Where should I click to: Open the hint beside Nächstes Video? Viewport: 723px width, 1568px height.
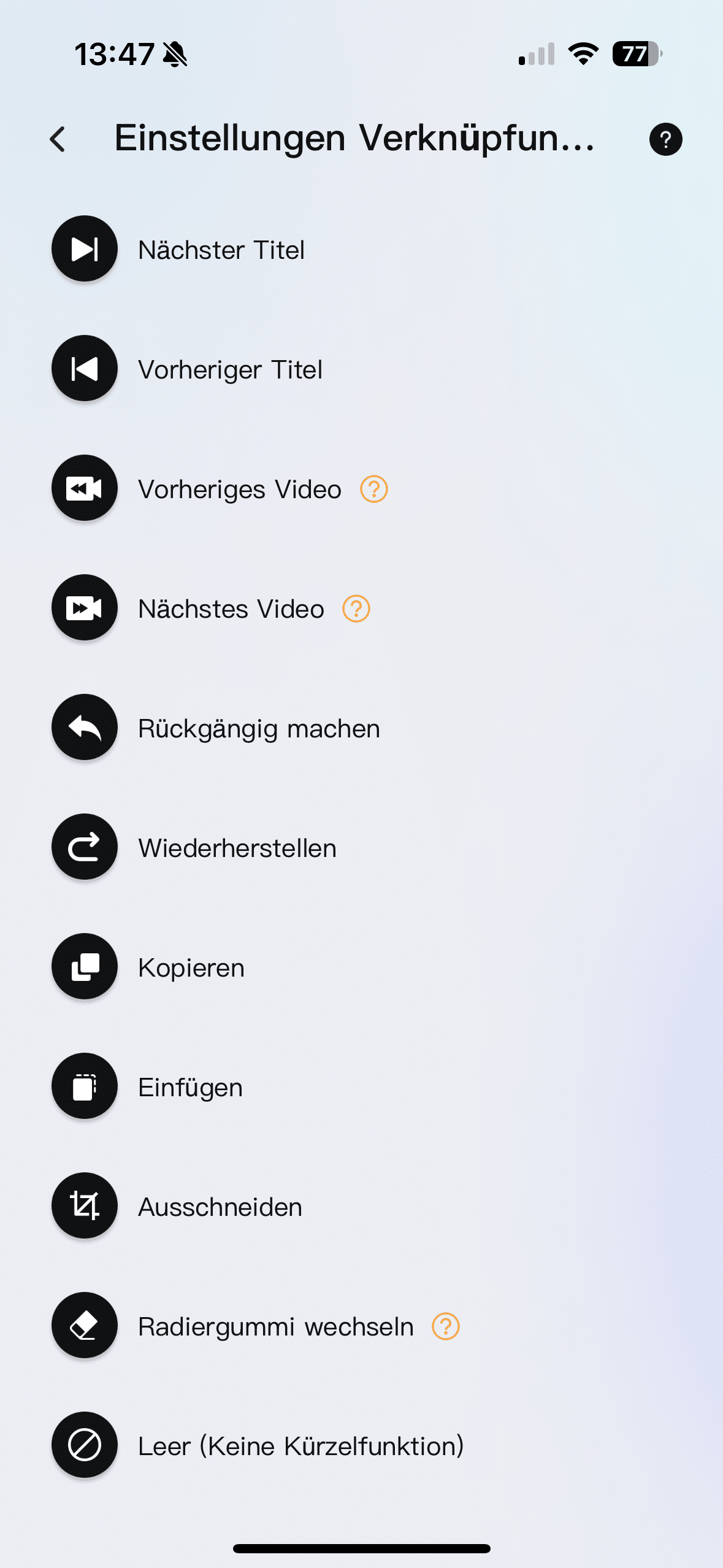point(356,609)
